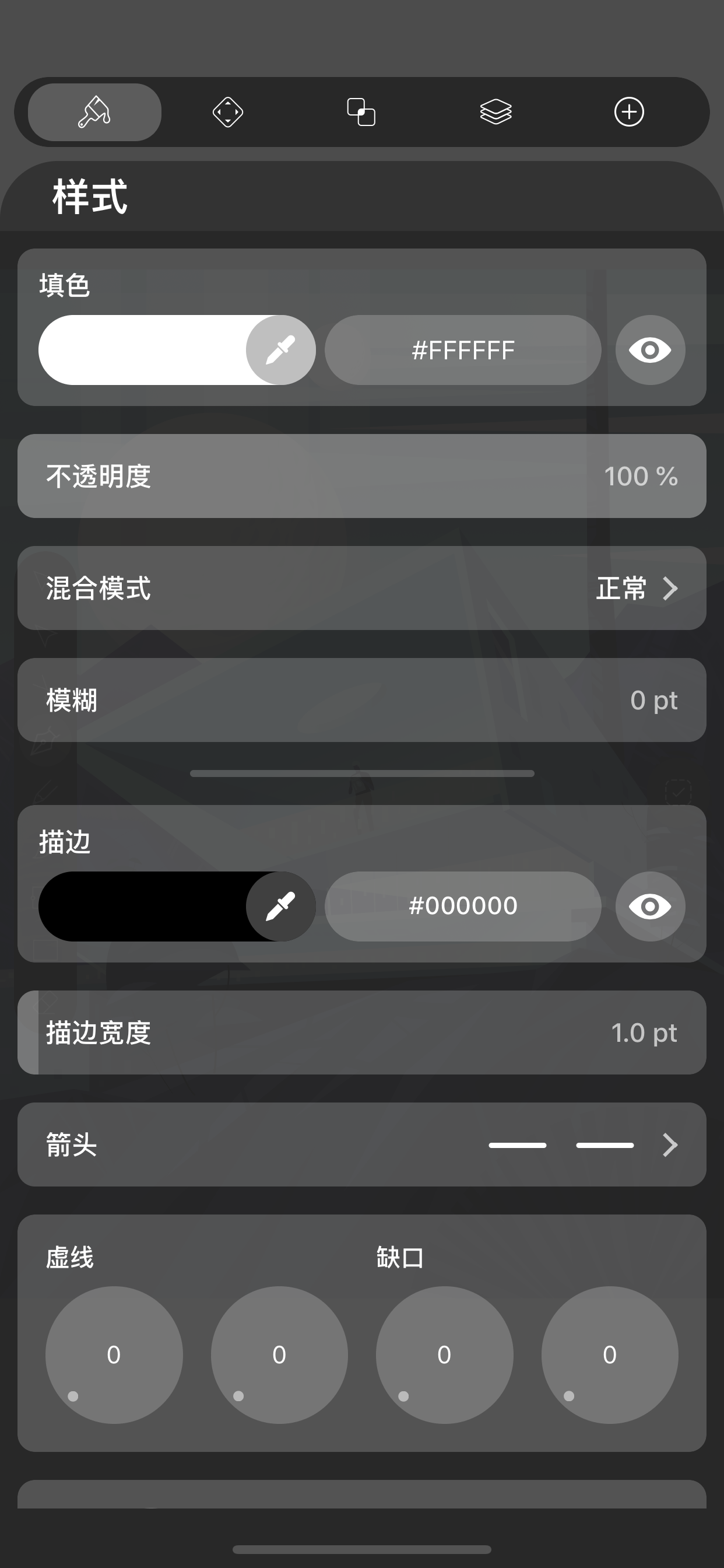The width and height of the screenshot is (724, 1568).
Task: Tap the first 虚线 dash dial
Action: tap(114, 1355)
